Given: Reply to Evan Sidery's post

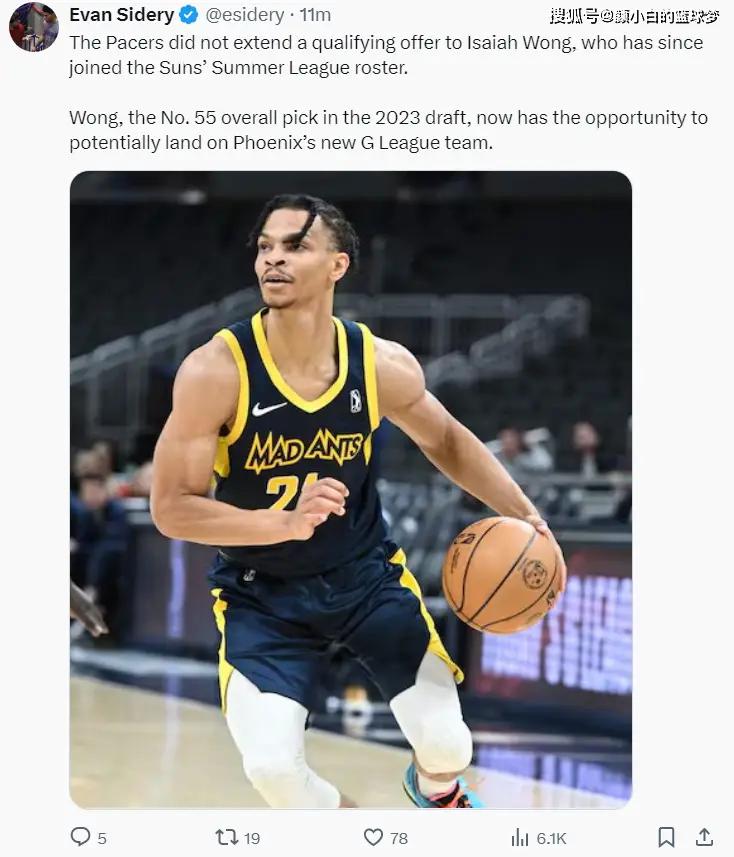Looking at the screenshot, I should pos(80,836).
